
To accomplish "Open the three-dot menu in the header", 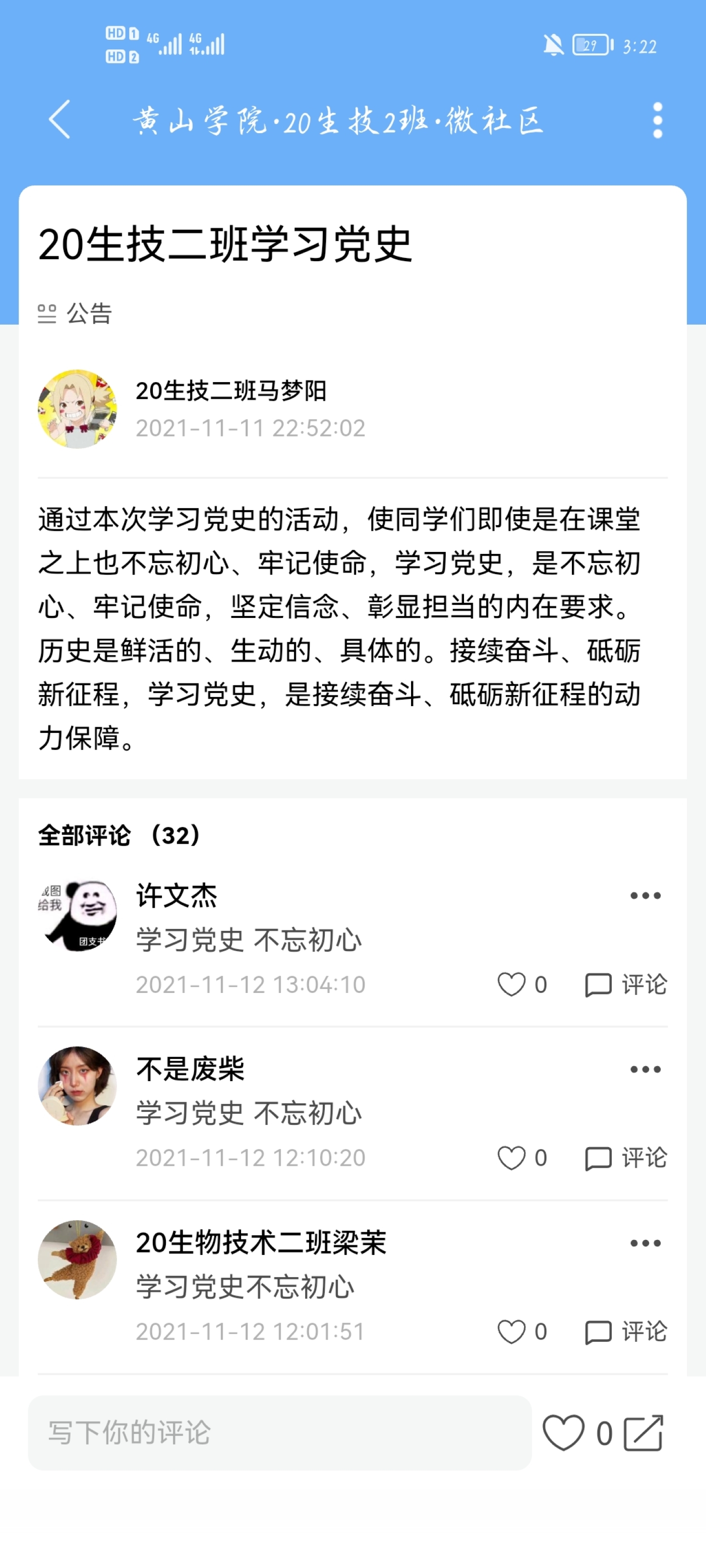I will (x=657, y=120).
